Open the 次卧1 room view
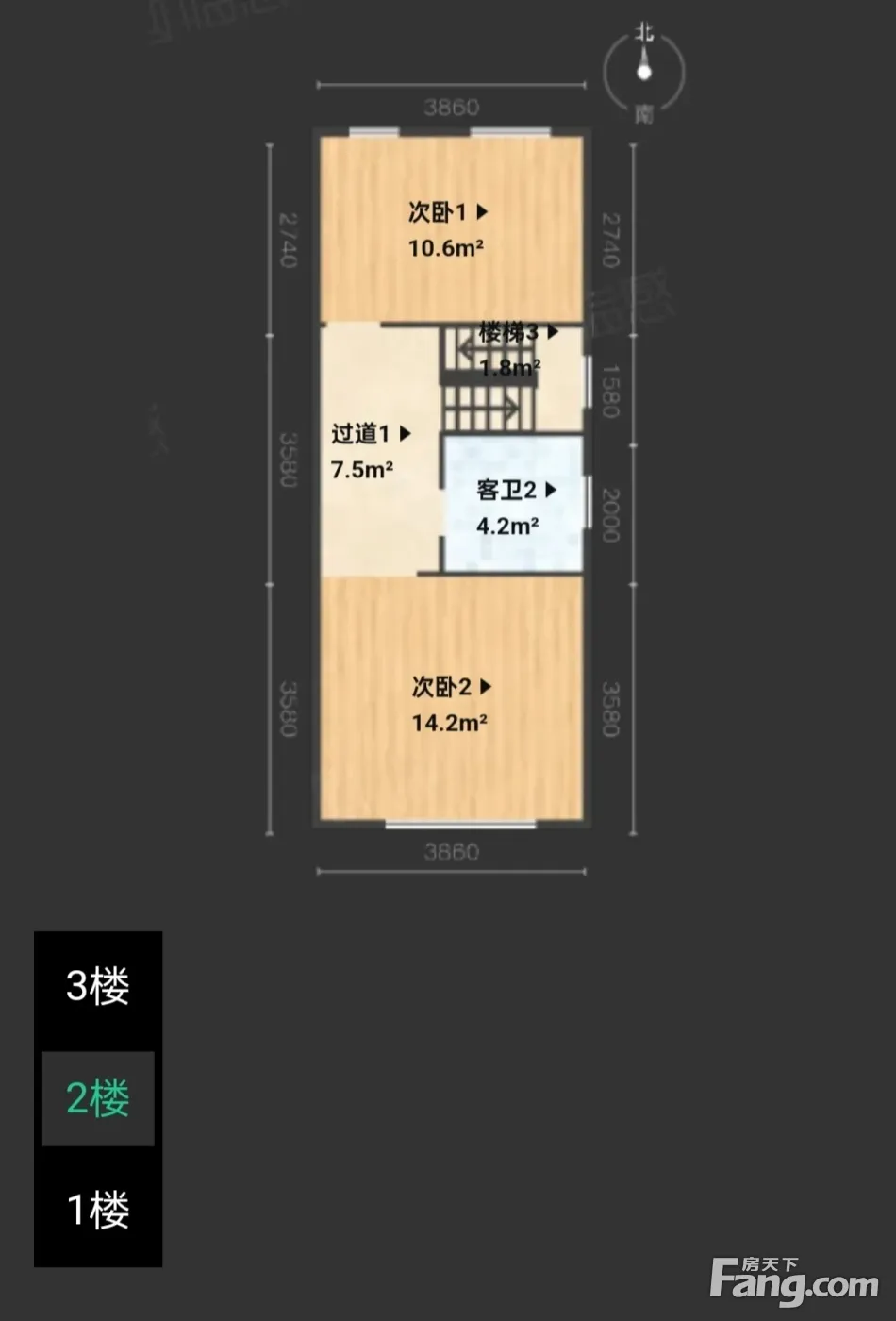This screenshot has height=1321, width=896. (x=448, y=213)
